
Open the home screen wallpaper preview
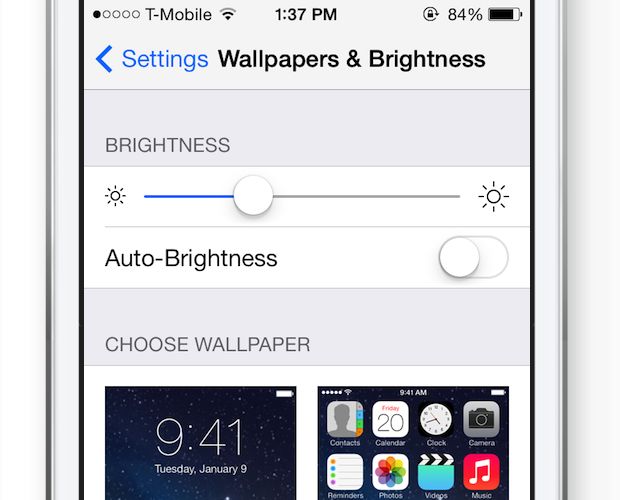click(413, 442)
